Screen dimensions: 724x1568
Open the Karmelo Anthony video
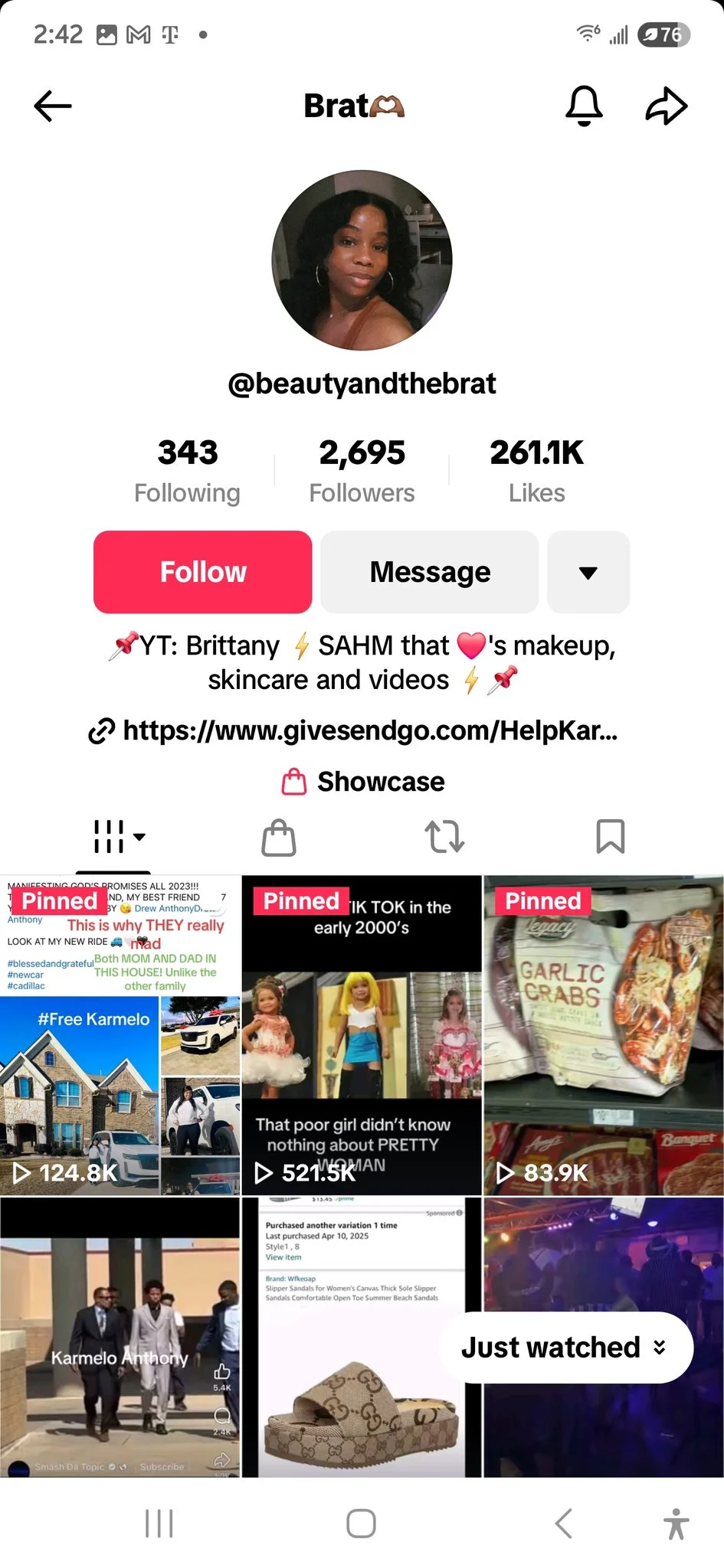[120, 1337]
